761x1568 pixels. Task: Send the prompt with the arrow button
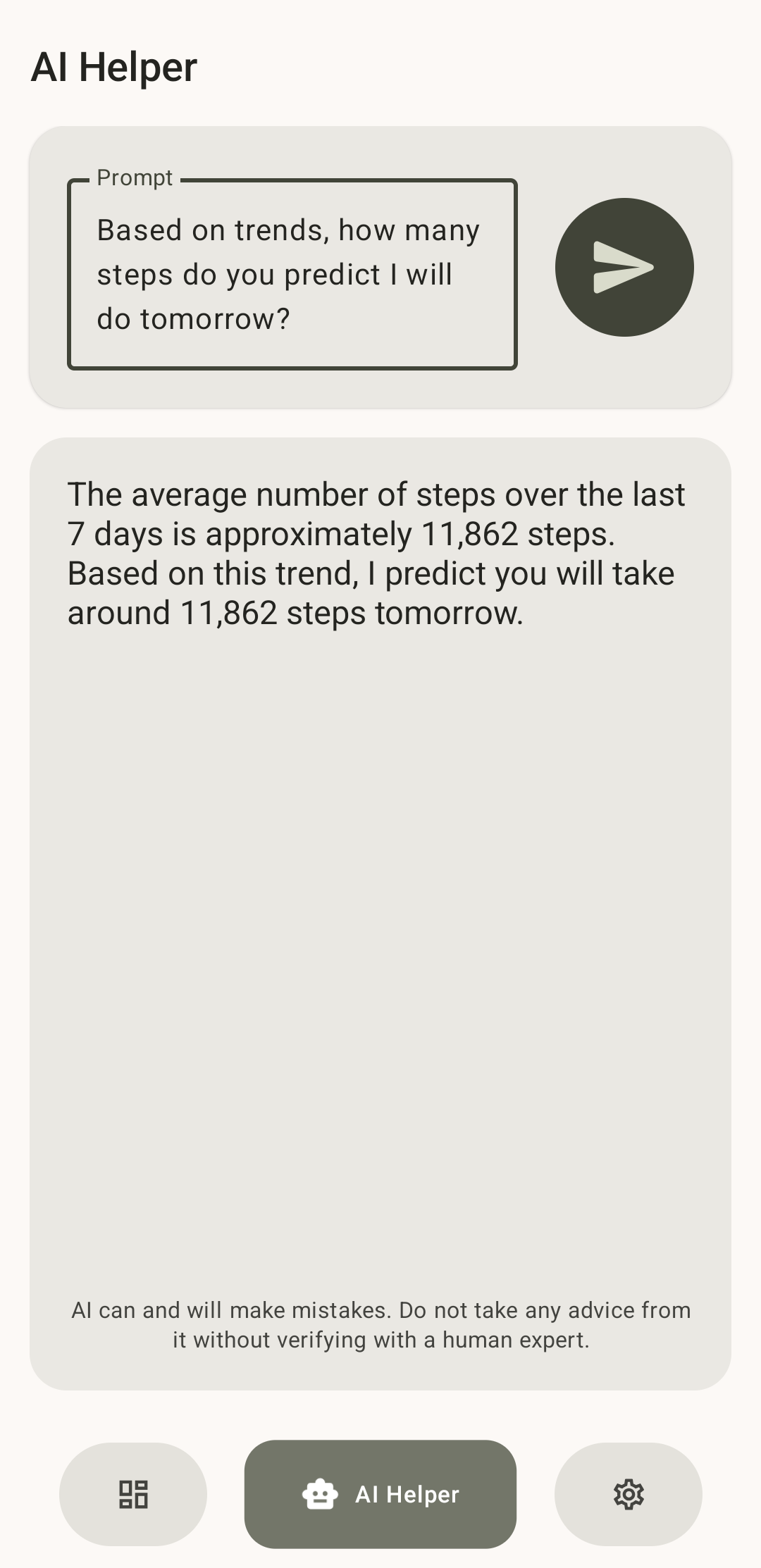pos(624,267)
